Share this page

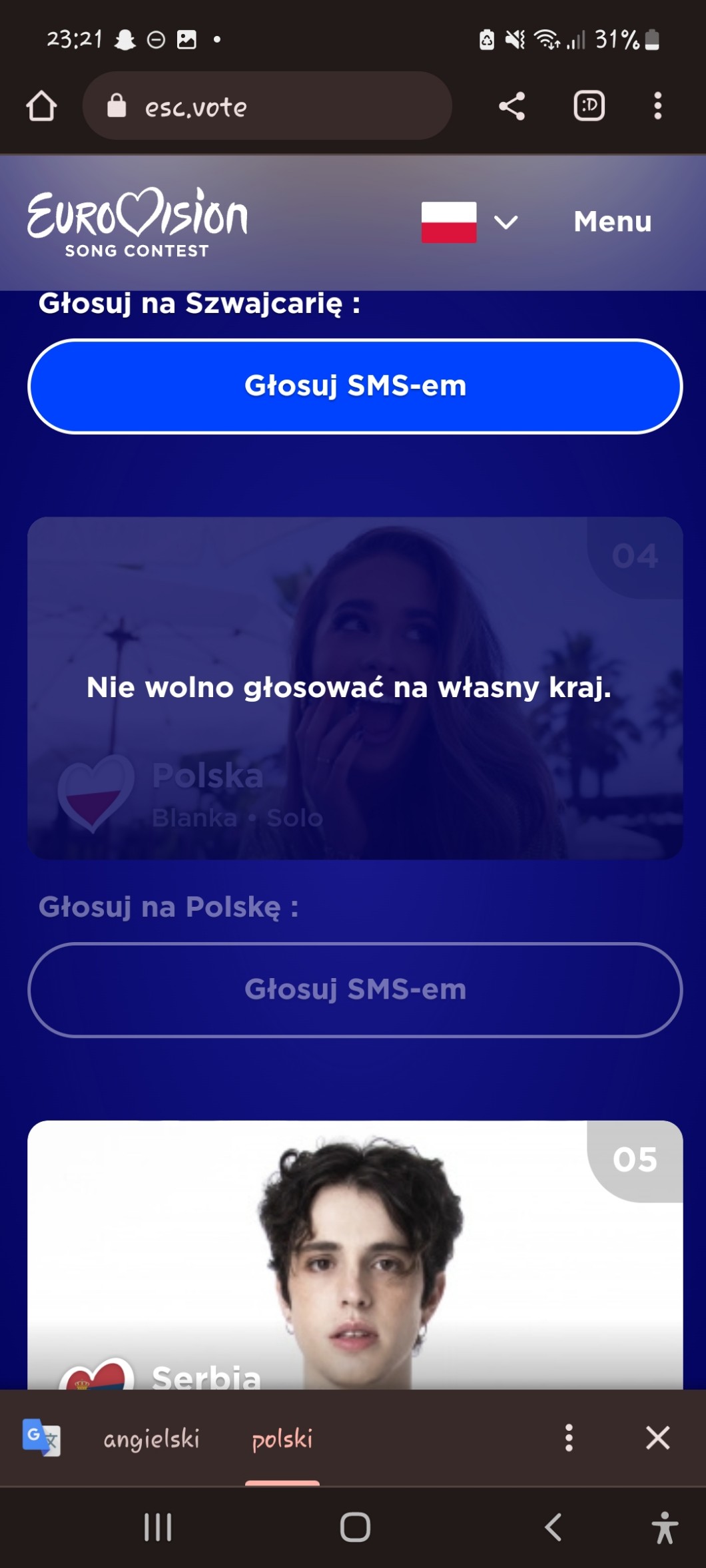pyautogui.click(x=512, y=107)
